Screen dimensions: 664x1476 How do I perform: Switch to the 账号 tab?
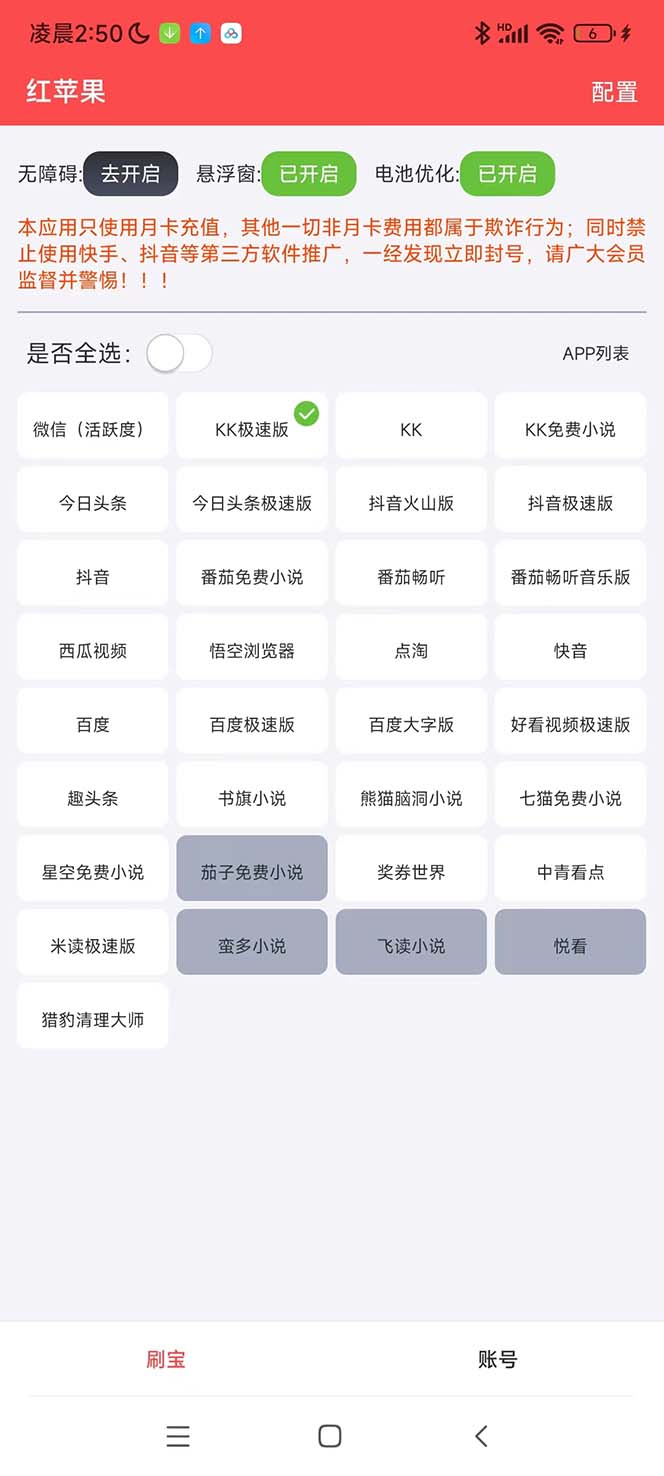coord(497,1359)
